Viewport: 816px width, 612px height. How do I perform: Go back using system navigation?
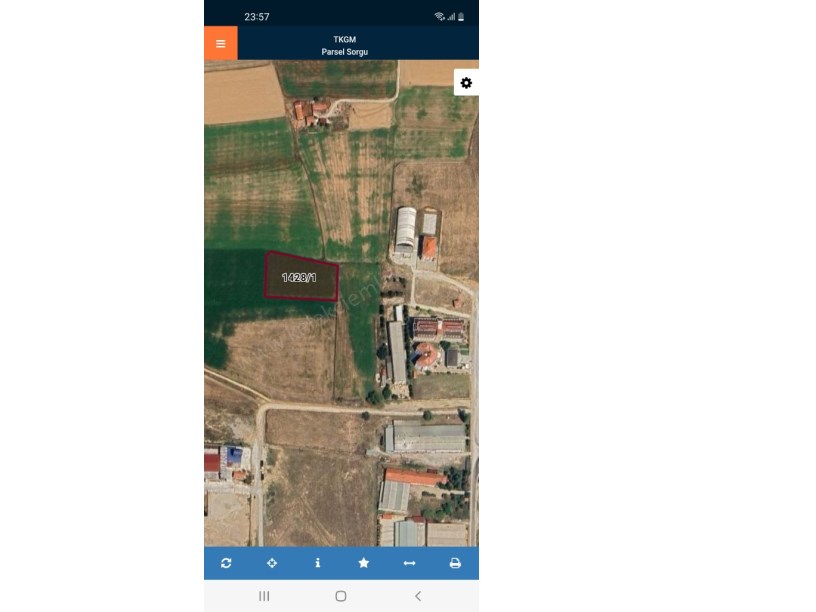pyautogui.click(x=418, y=596)
